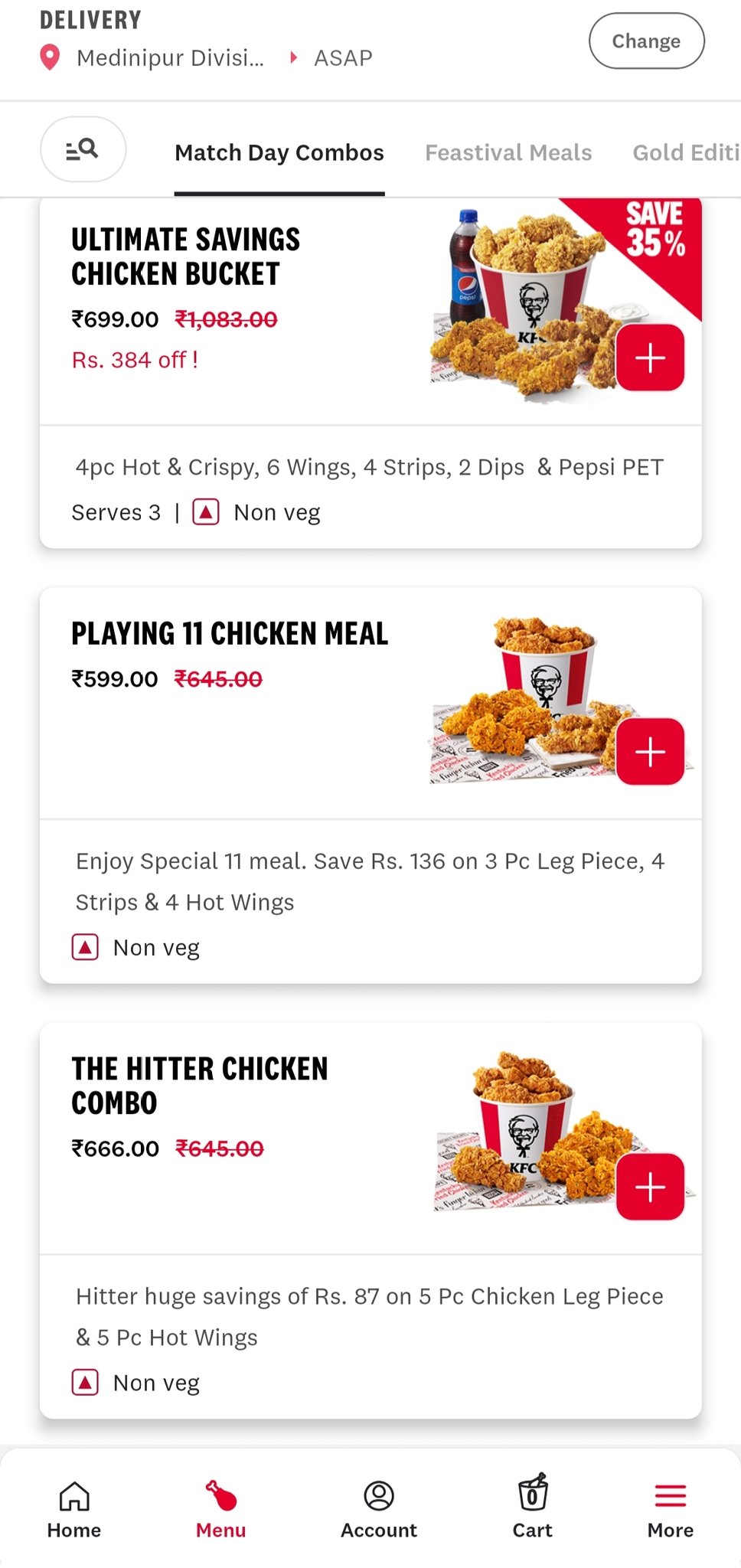Add Playing 11 Chicken Meal to cart
Viewport: 741px width, 1568px height.
[x=650, y=752]
